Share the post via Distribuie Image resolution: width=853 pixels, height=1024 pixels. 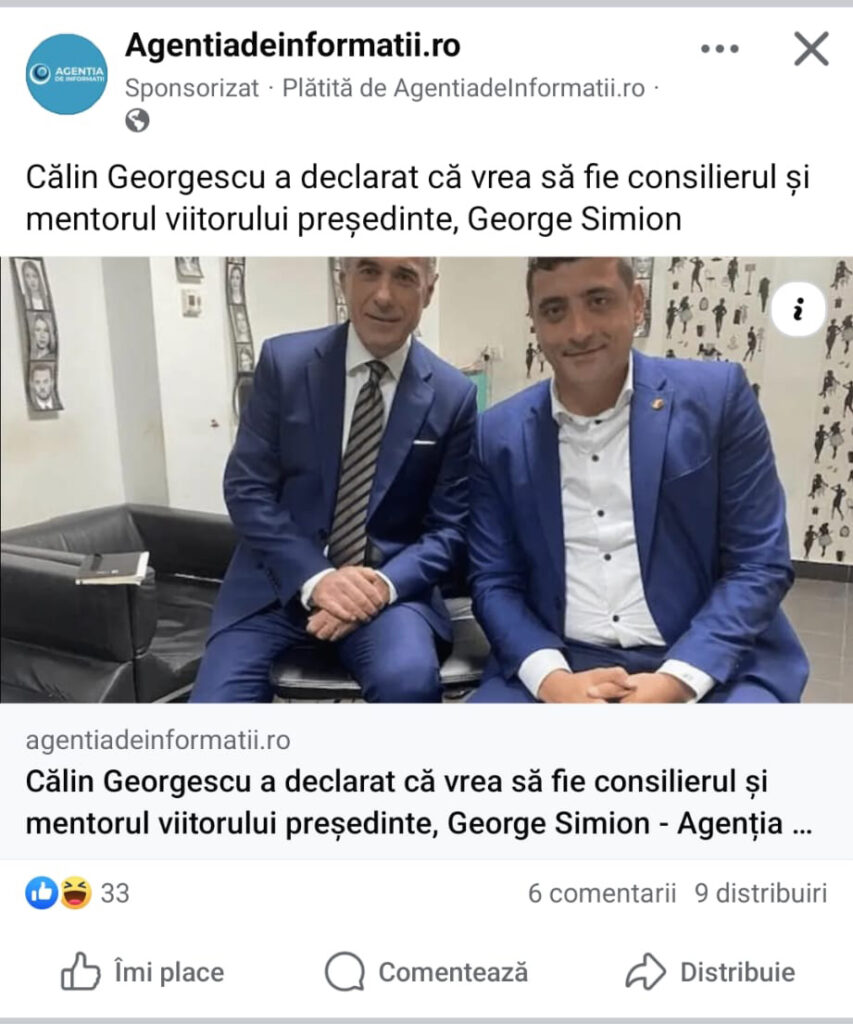point(710,972)
